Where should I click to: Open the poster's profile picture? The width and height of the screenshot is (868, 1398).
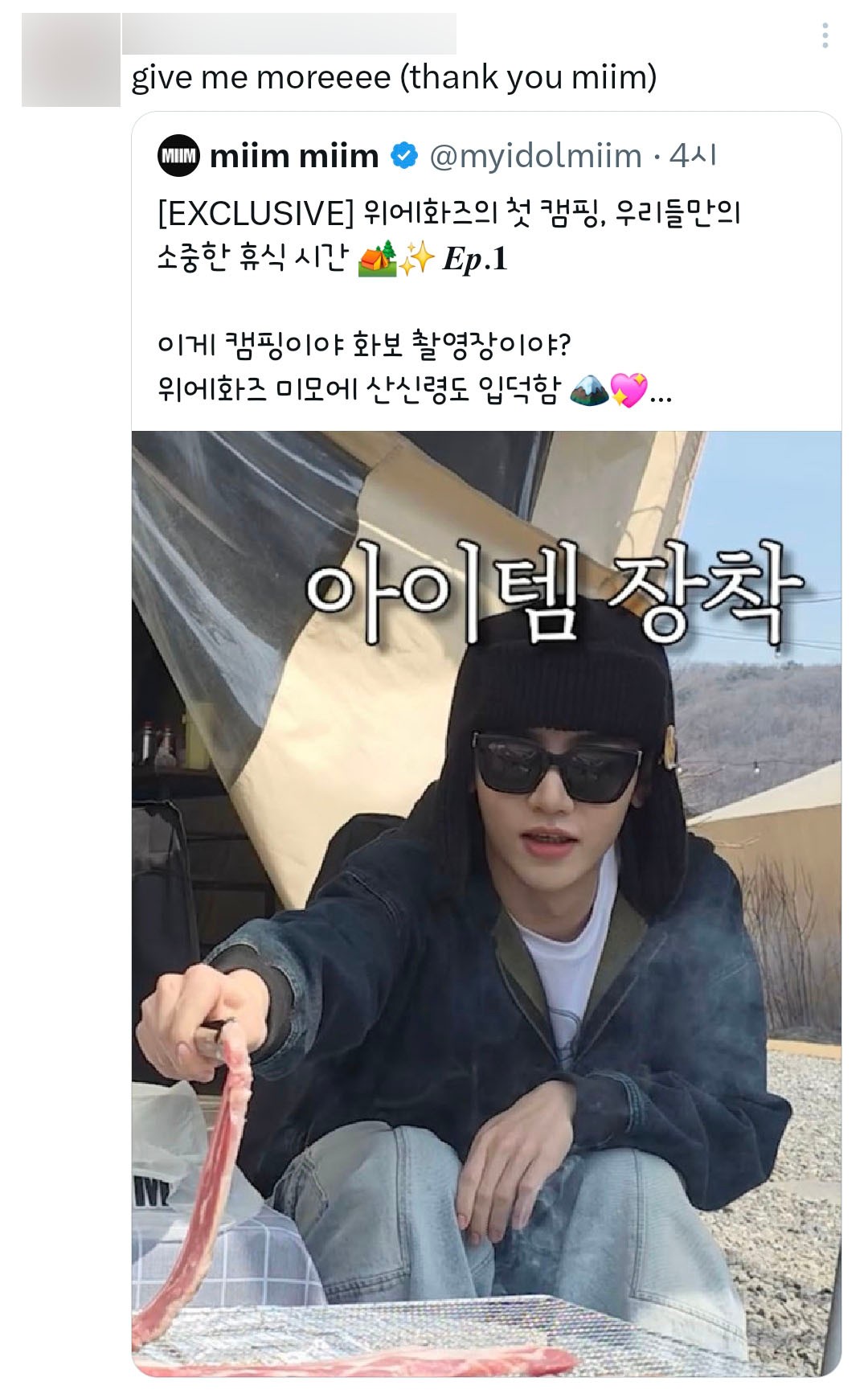point(70,60)
